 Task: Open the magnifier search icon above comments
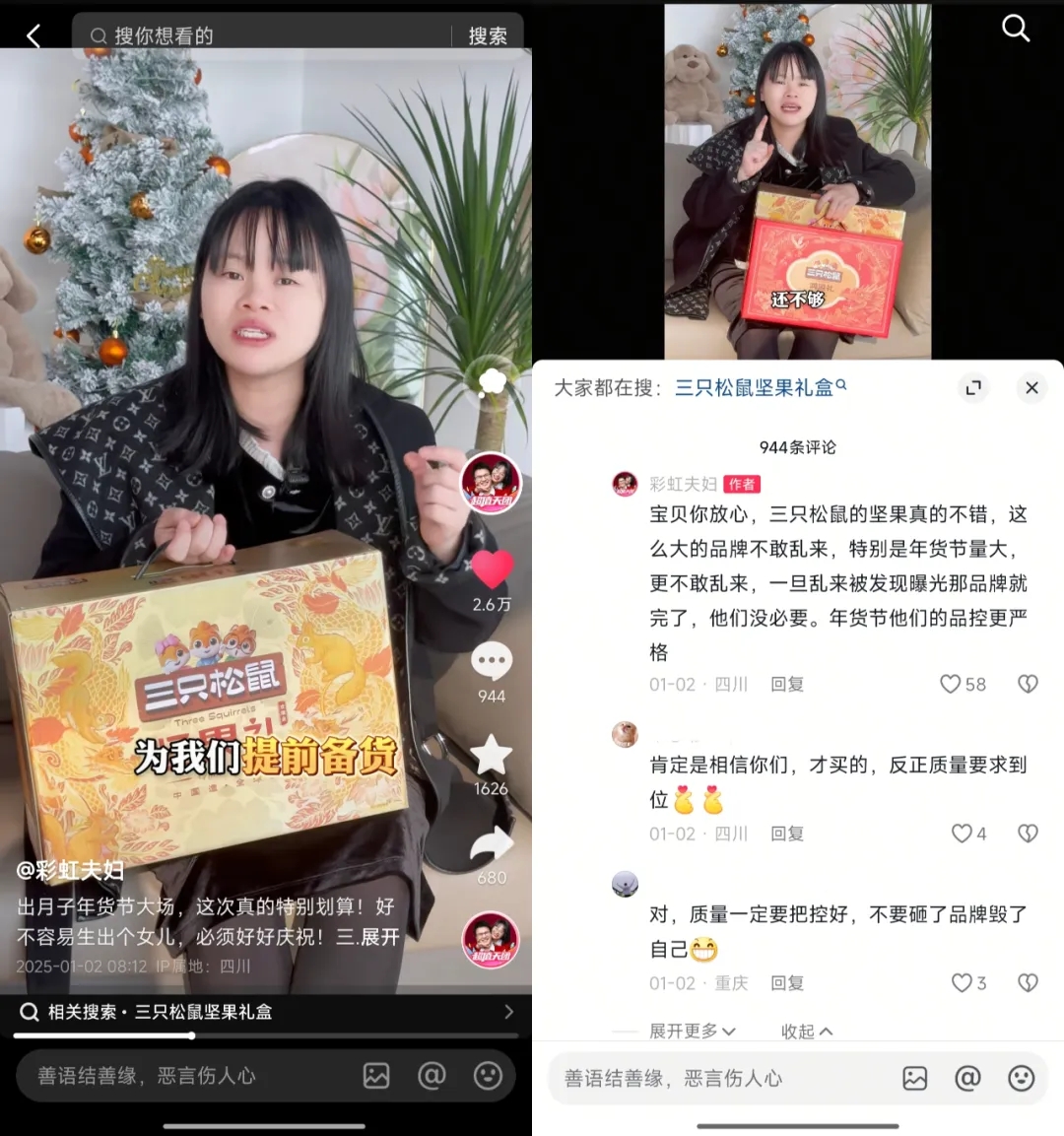tap(1015, 29)
